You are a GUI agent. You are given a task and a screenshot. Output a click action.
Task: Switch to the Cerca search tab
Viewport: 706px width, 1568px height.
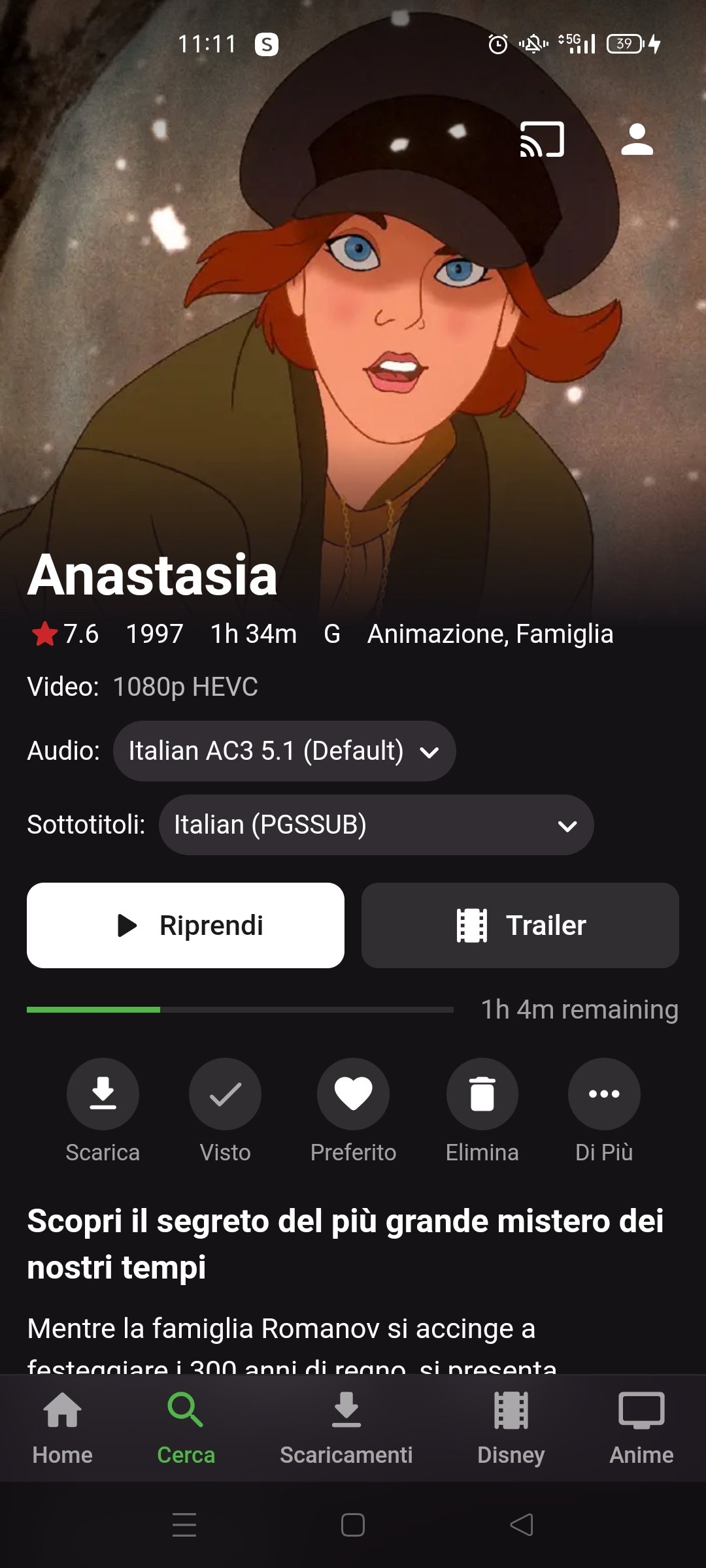tap(186, 1428)
